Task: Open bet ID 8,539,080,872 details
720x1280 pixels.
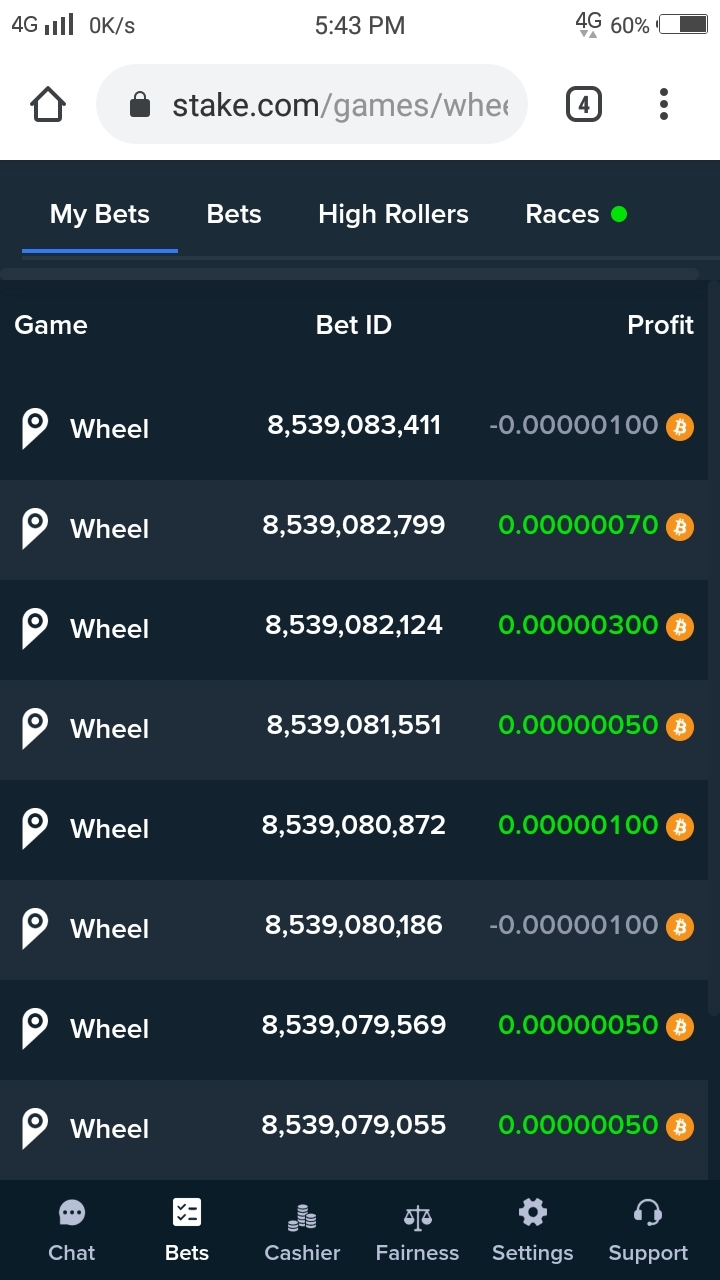Action: tap(353, 824)
